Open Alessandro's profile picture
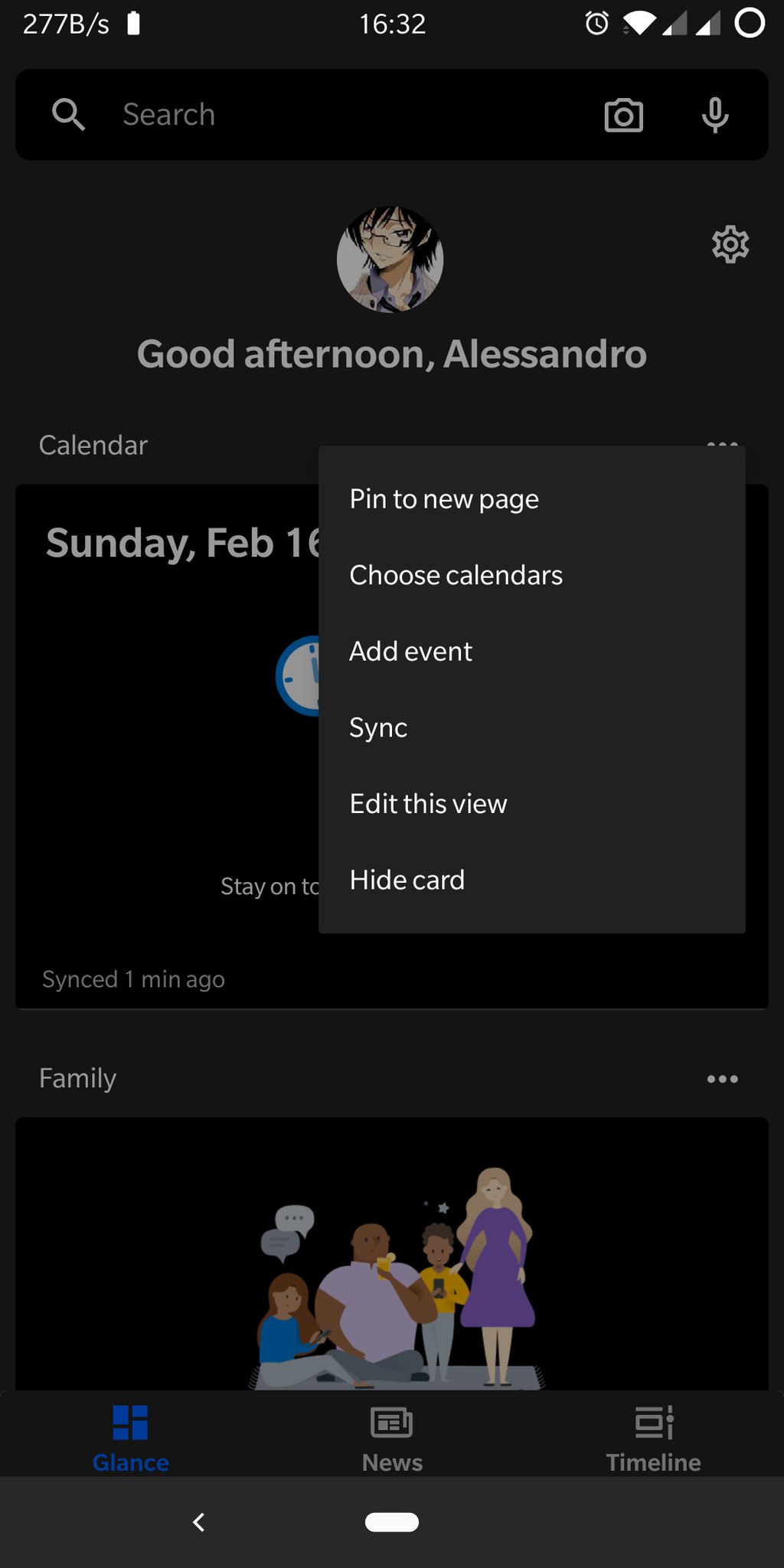 (390, 260)
